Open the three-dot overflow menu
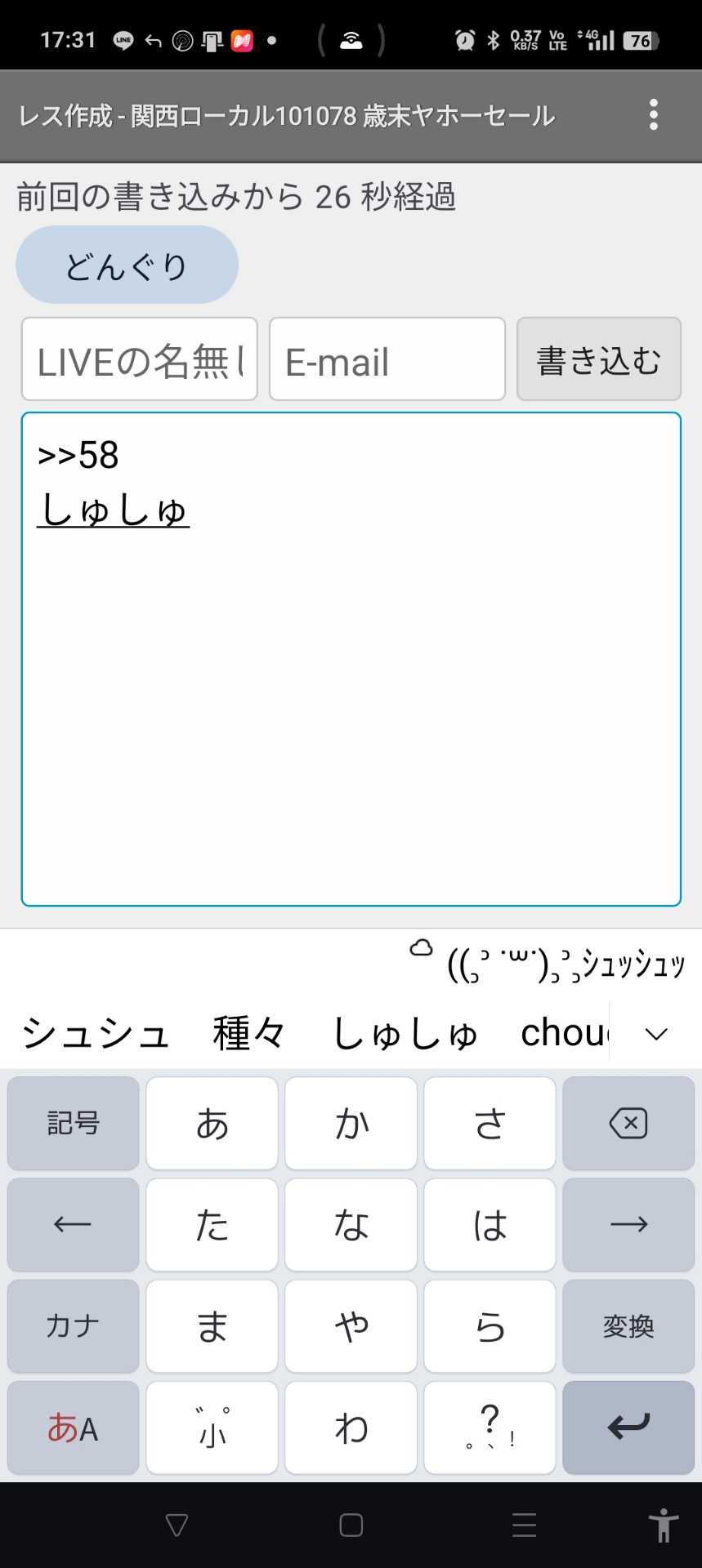This screenshot has width=702, height=1568. click(x=653, y=115)
